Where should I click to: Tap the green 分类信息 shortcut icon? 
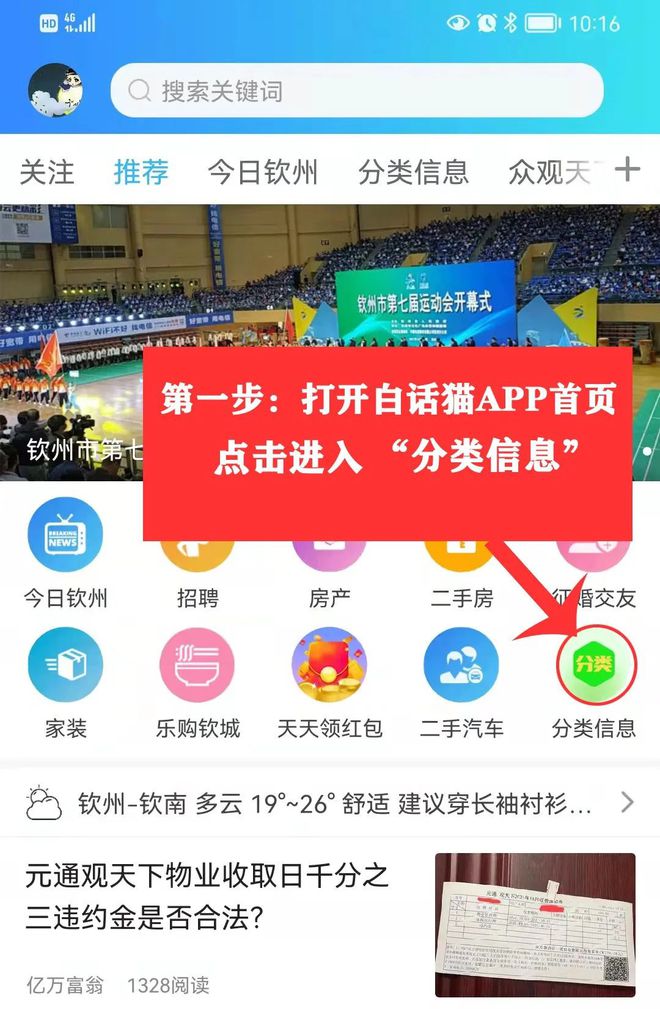pyautogui.click(x=593, y=664)
